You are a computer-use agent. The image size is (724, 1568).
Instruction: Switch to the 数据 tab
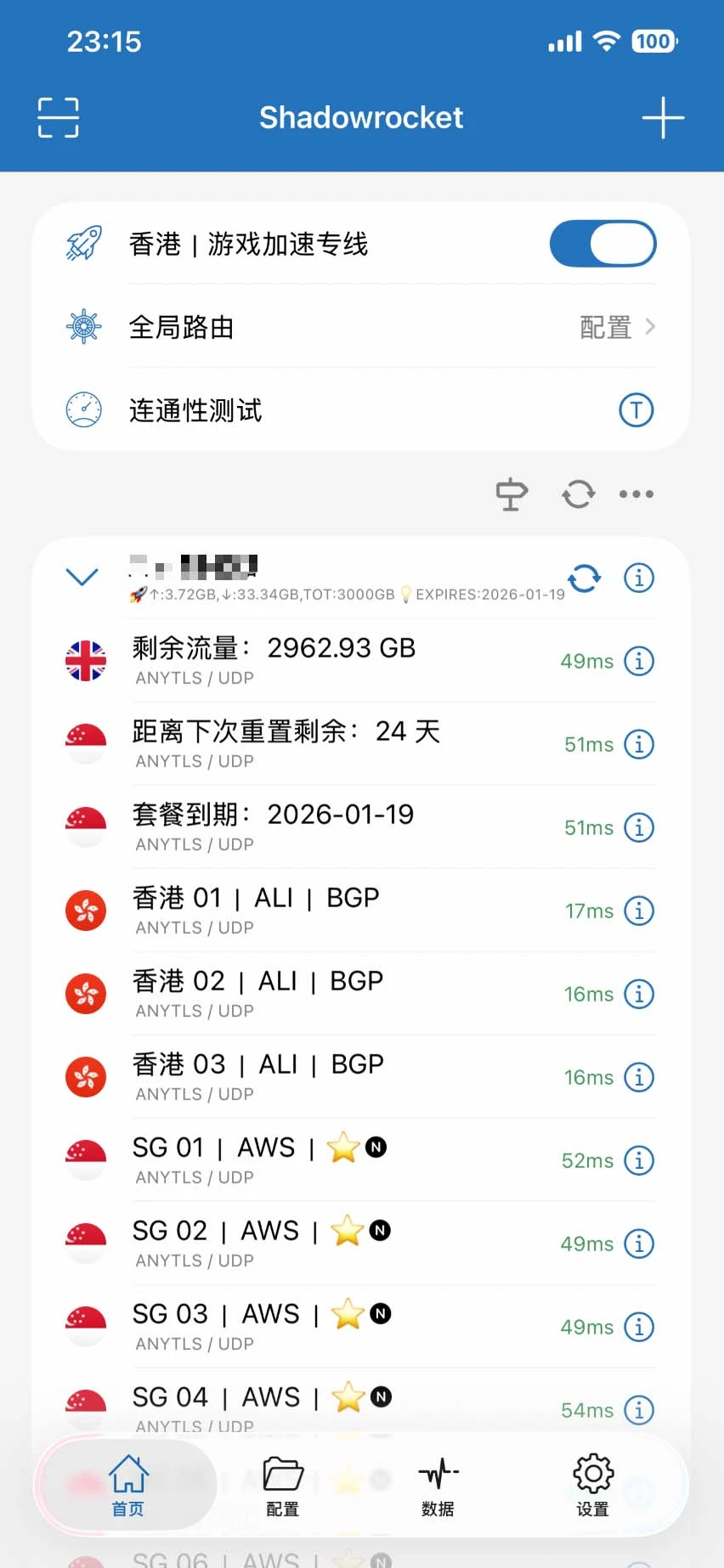point(438,1486)
